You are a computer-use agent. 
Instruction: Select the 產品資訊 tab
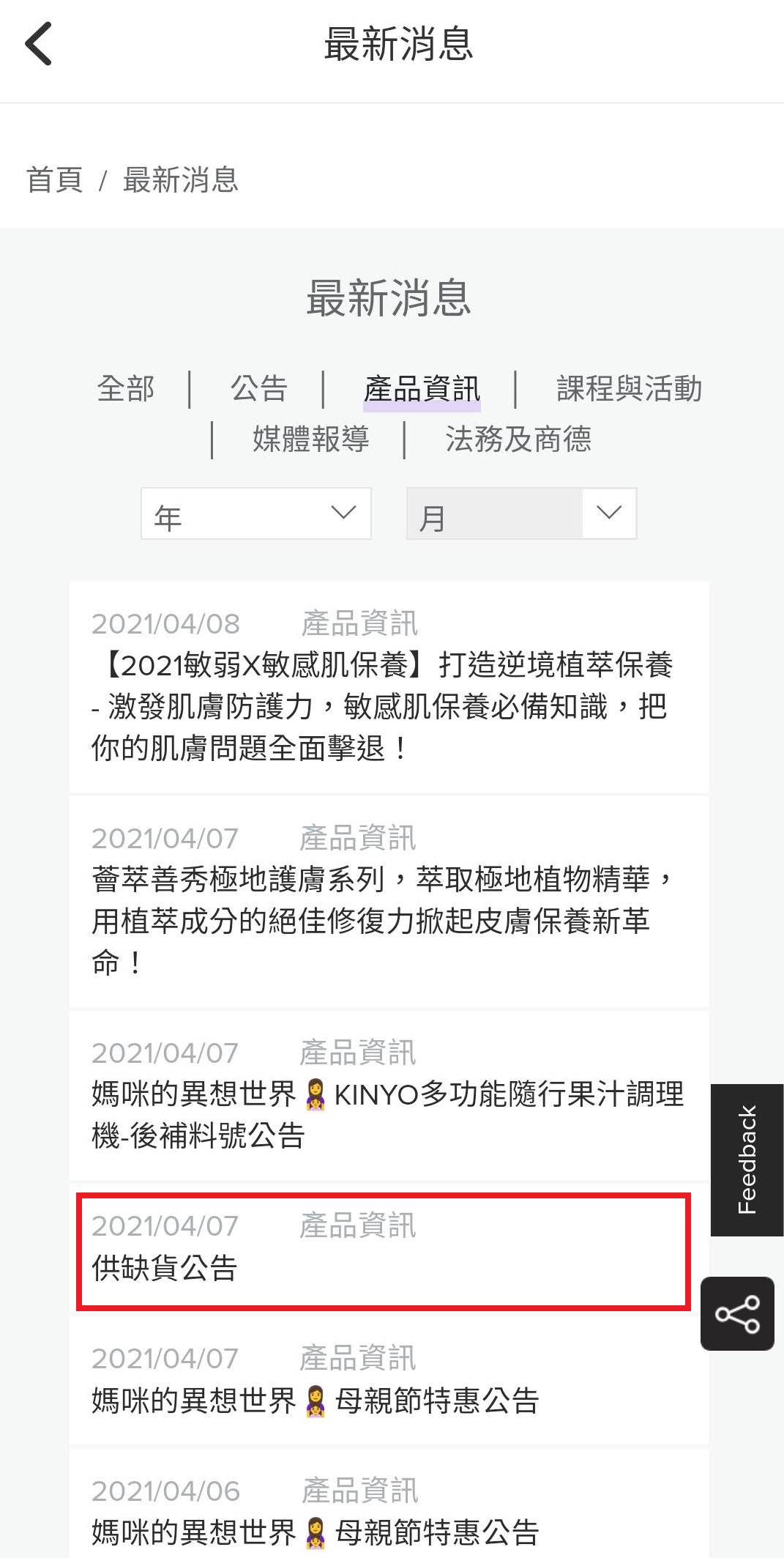[422, 388]
